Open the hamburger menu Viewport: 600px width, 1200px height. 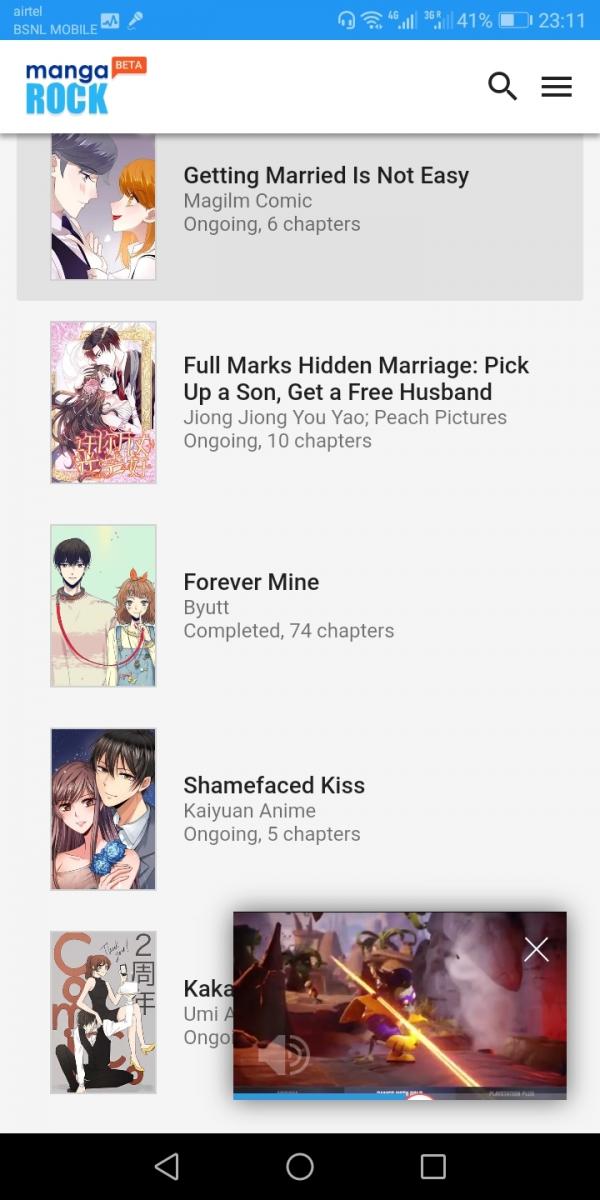(x=556, y=87)
